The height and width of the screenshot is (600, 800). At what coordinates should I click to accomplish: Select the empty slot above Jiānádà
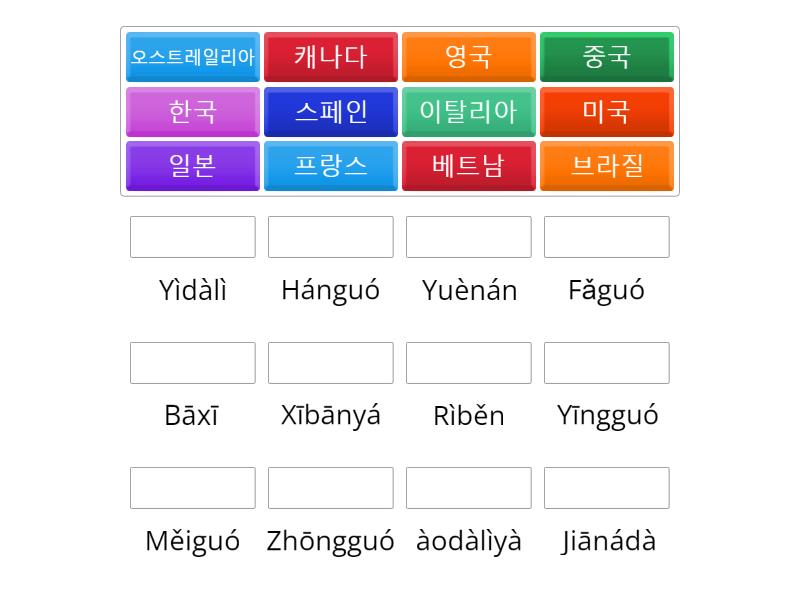pyautogui.click(x=607, y=488)
